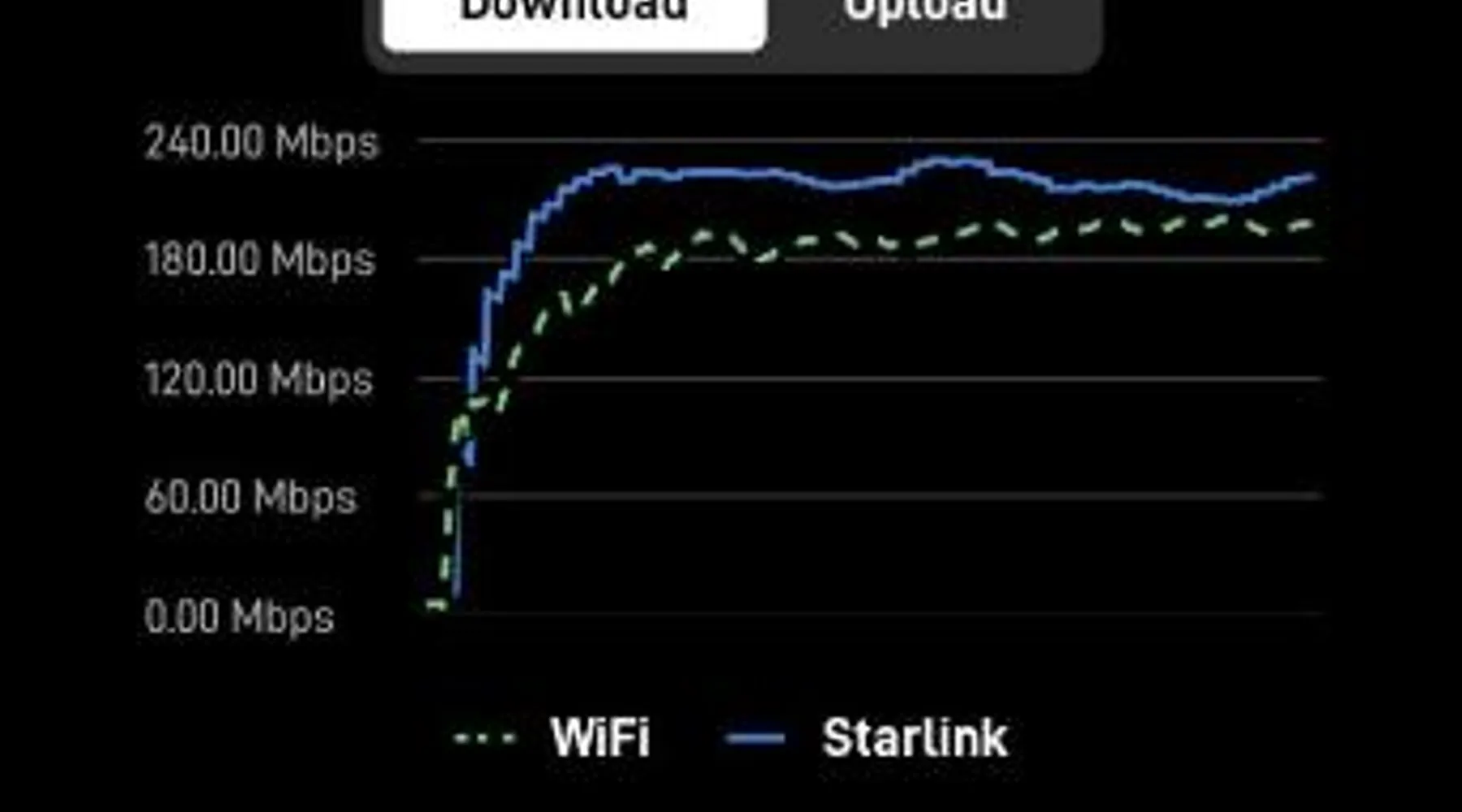Select the Download tab
This screenshot has height=812, width=1462.
(x=573, y=18)
